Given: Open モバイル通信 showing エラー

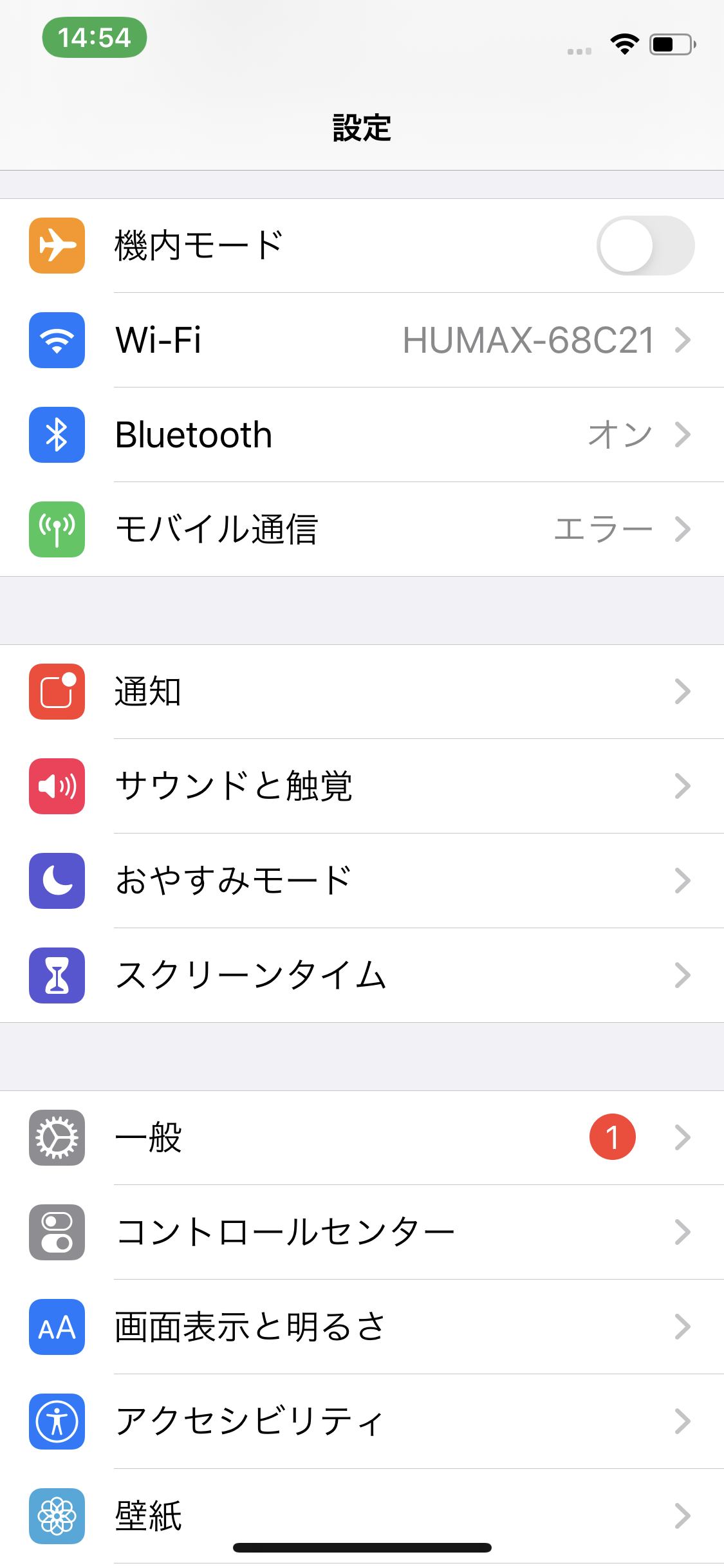Looking at the screenshot, I should [x=362, y=529].
